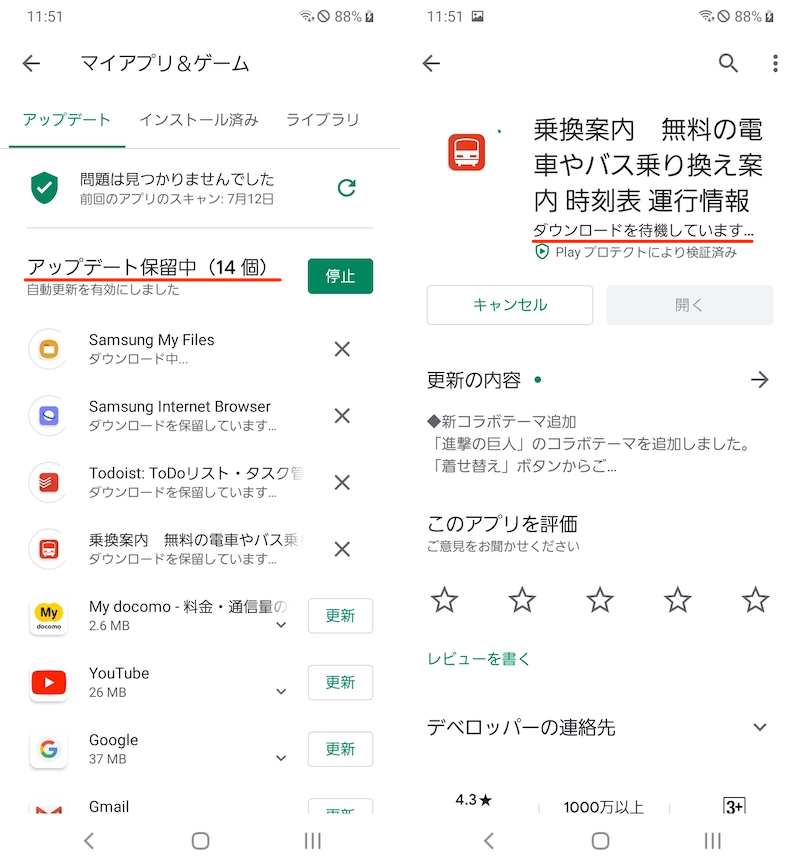Image resolution: width=800 pixels, height=867 pixels.
Task: Rate the app five stars
Action: pos(755,600)
